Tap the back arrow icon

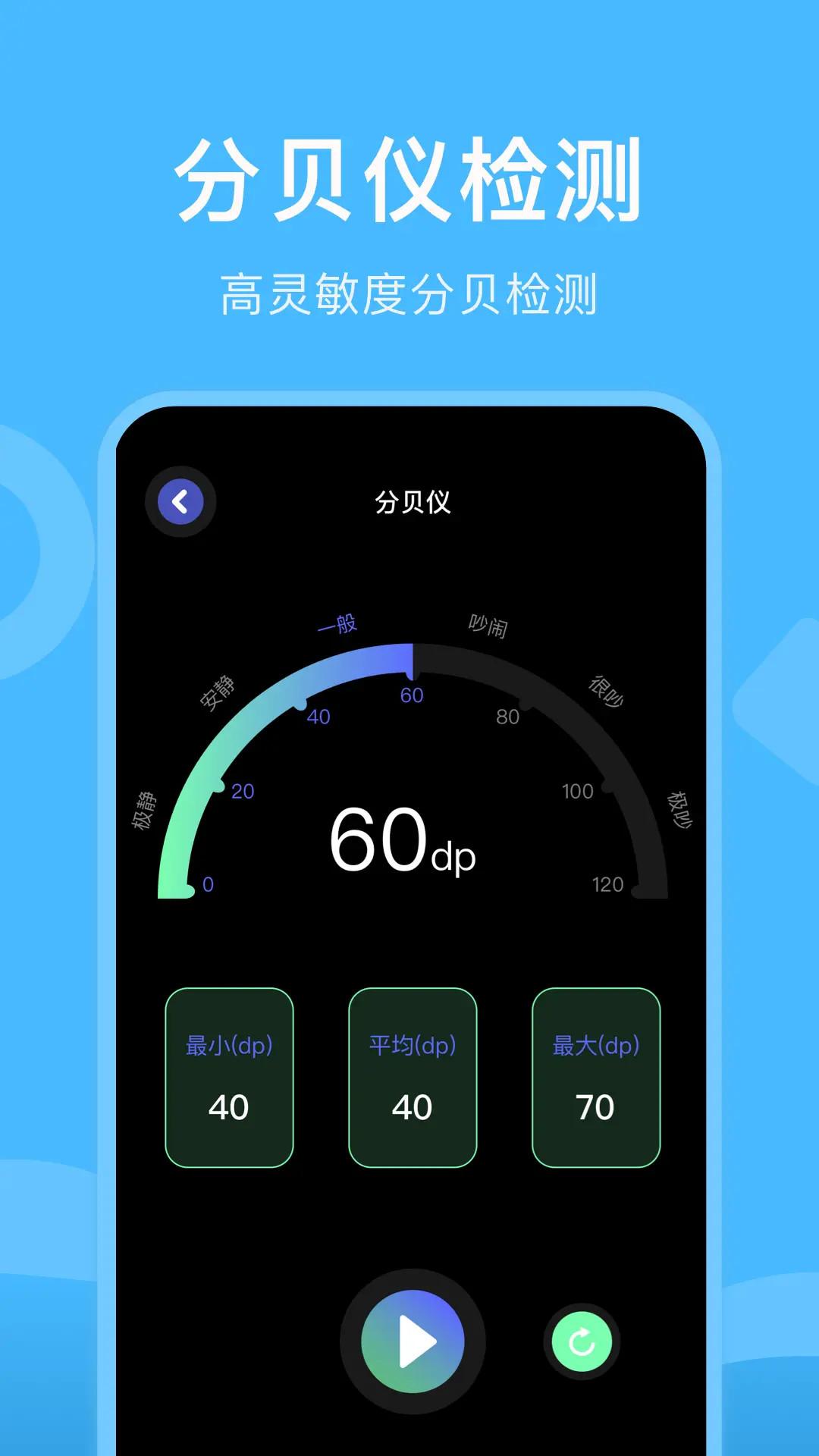[182, 502]
